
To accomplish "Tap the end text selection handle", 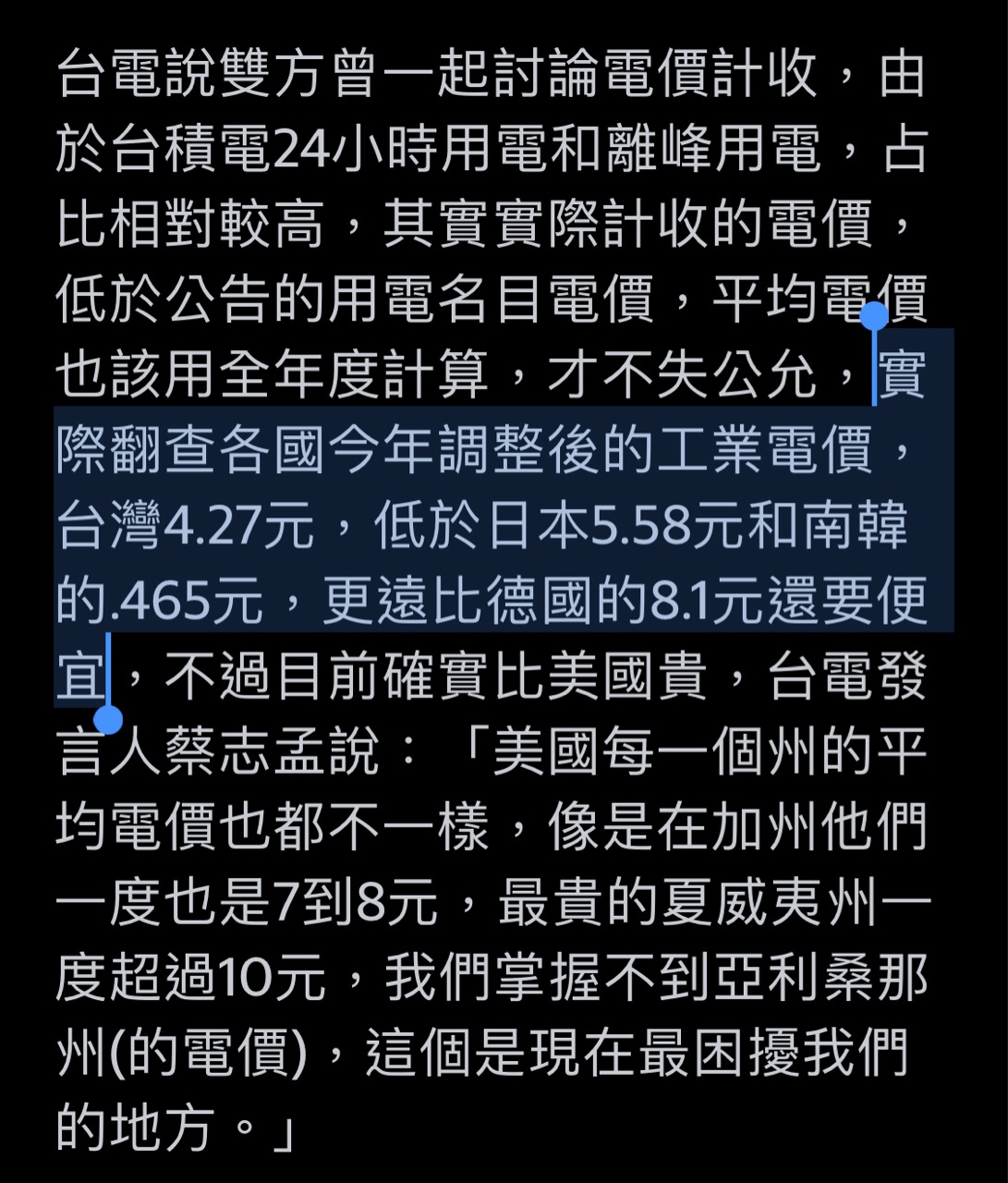I will 109,718.
